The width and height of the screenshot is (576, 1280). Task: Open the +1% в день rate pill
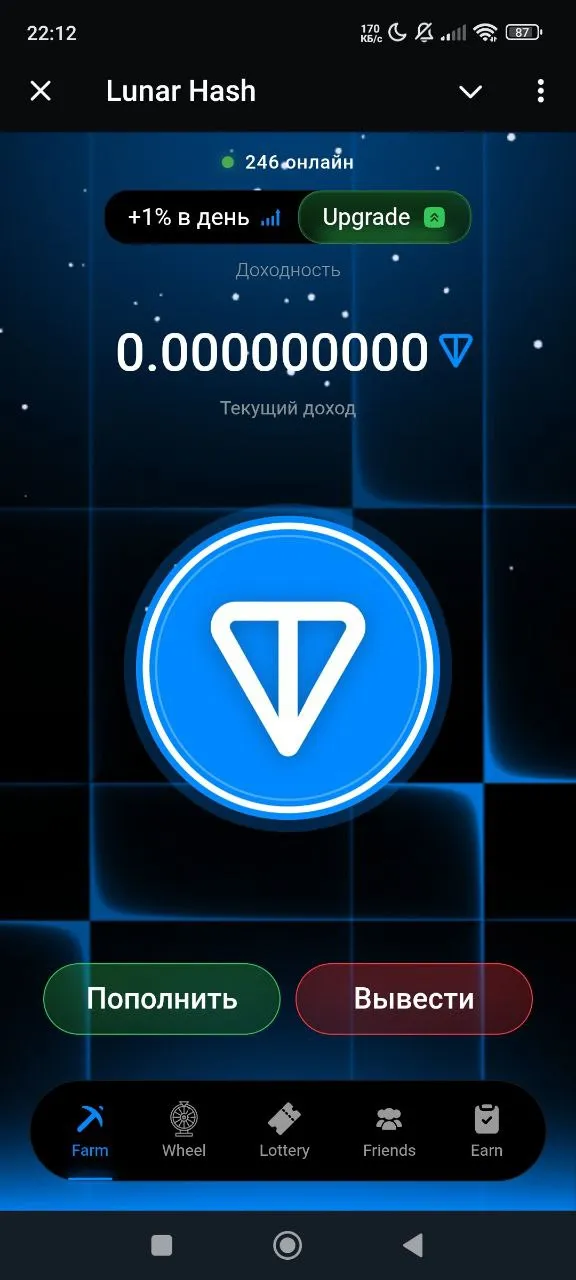(x=202, y=217)
